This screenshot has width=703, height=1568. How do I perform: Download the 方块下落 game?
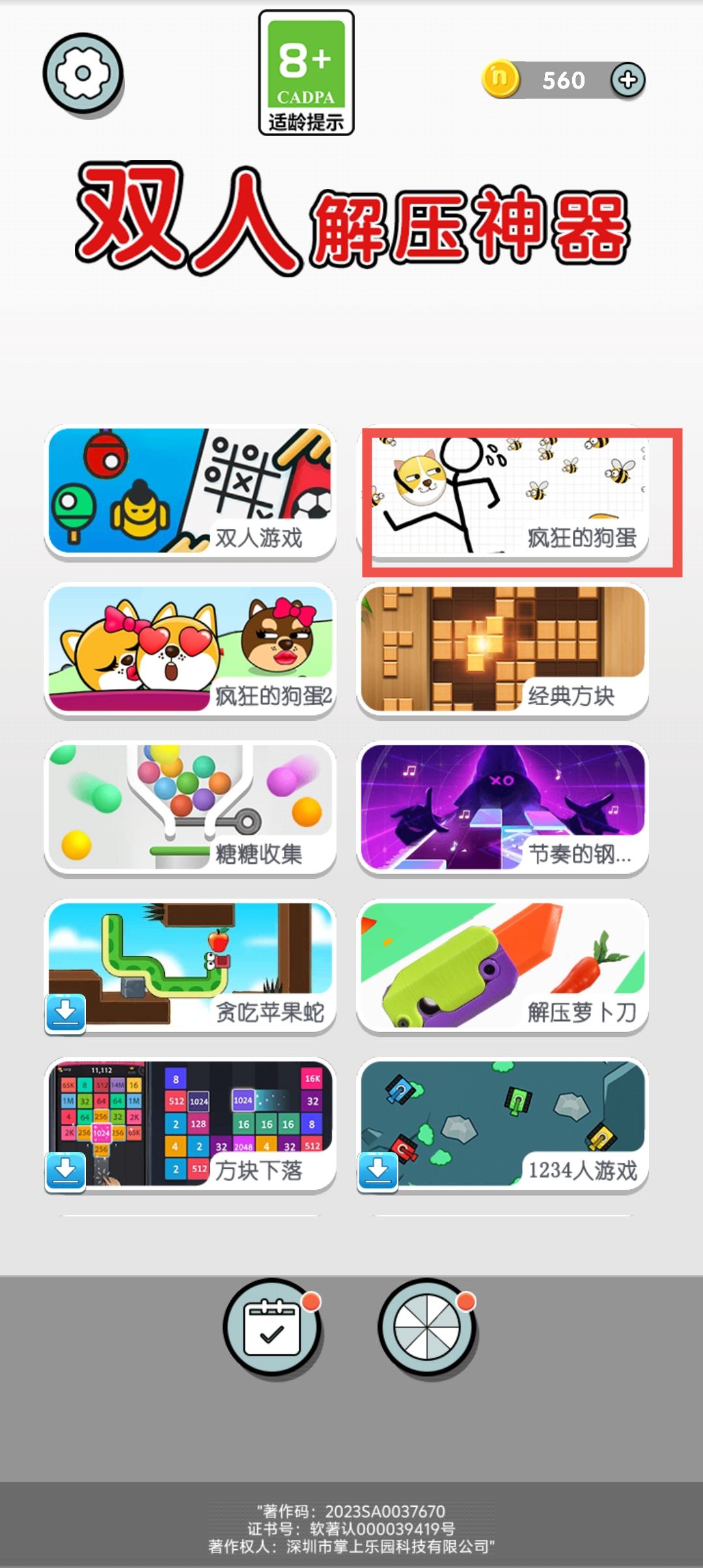click(65, 1171)
